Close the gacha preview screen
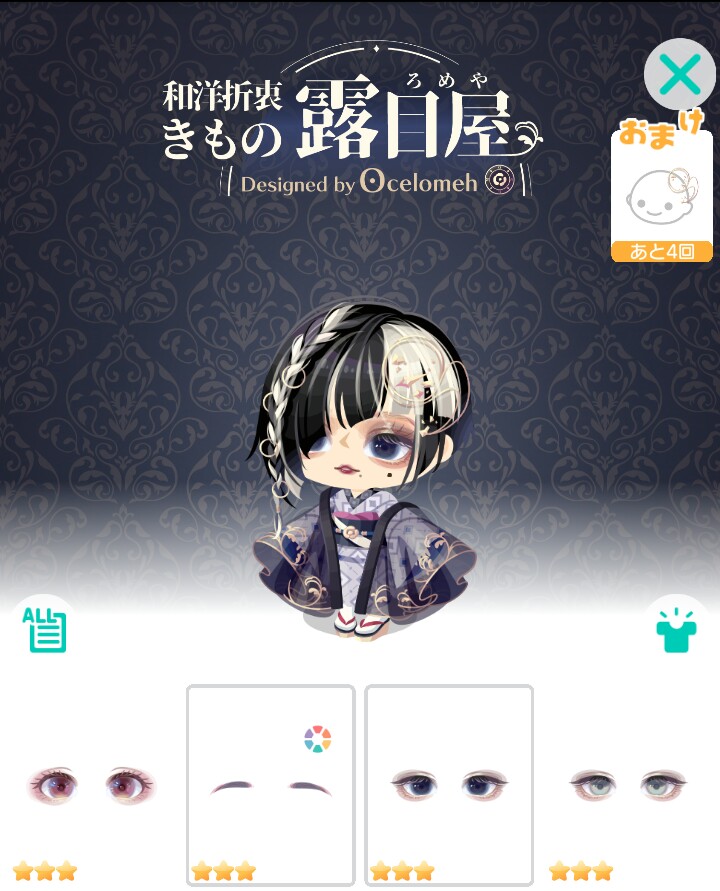The width and height of the screenshot is (720, 891). pos(680,74)
